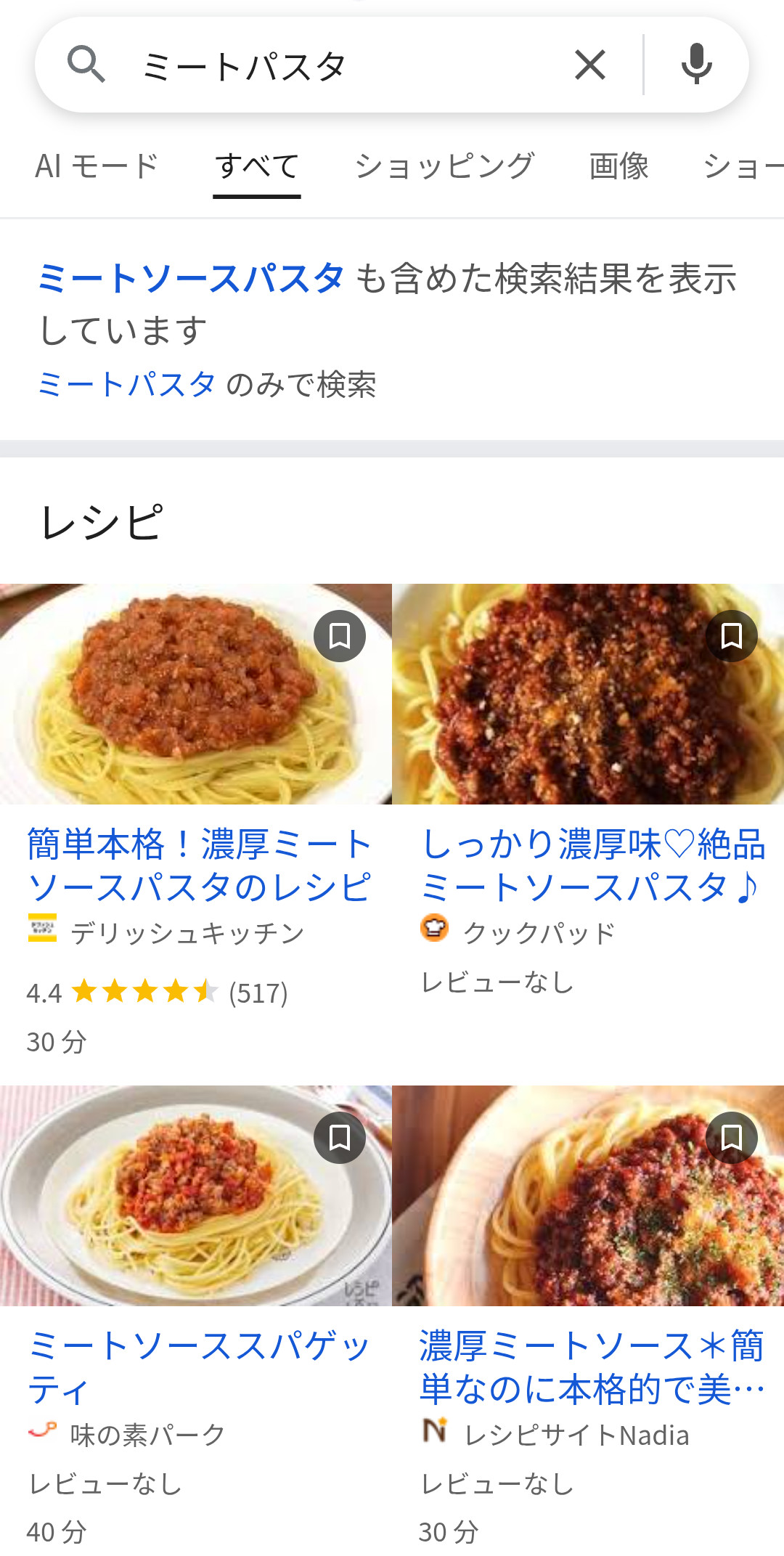Switch to the AI モード tab

click(x=97, y=166)
